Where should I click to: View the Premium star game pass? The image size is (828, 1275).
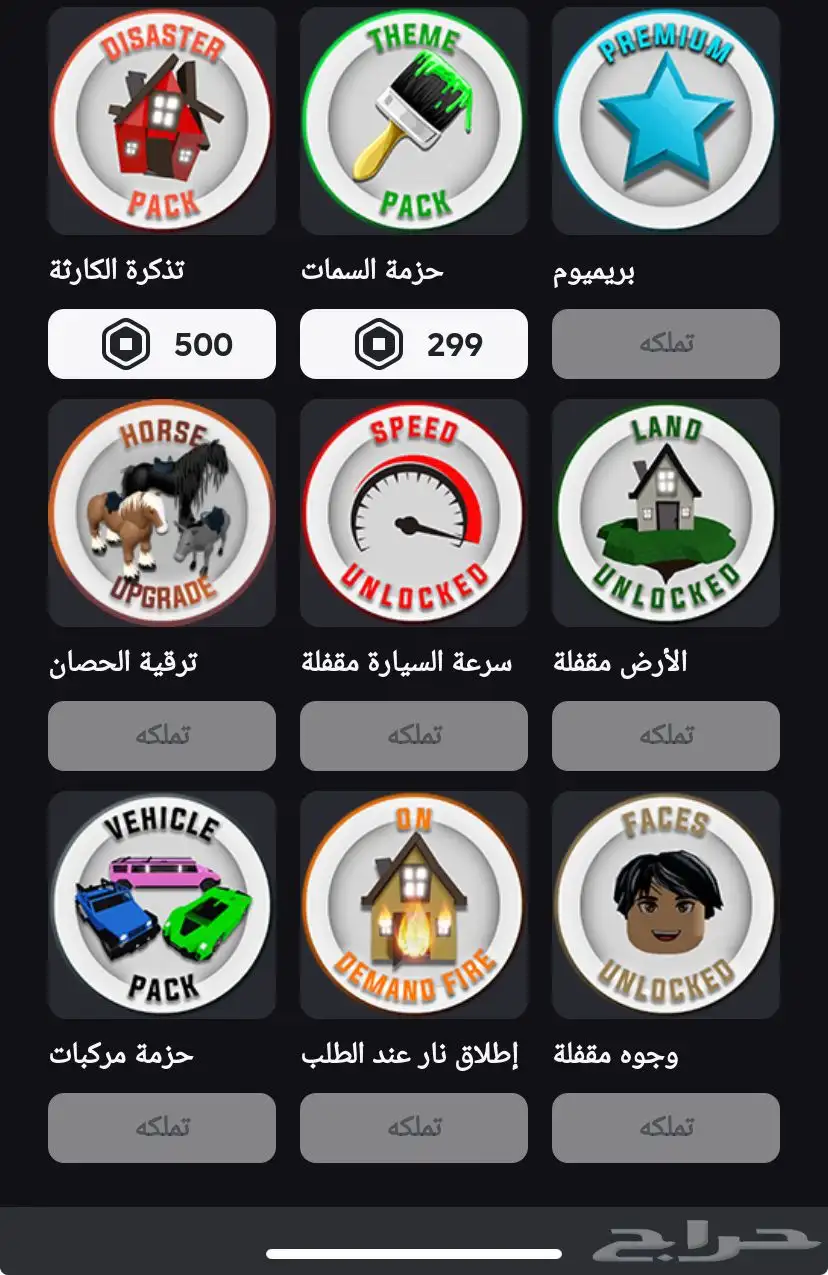pyautogui.click(x=665, y=121)
